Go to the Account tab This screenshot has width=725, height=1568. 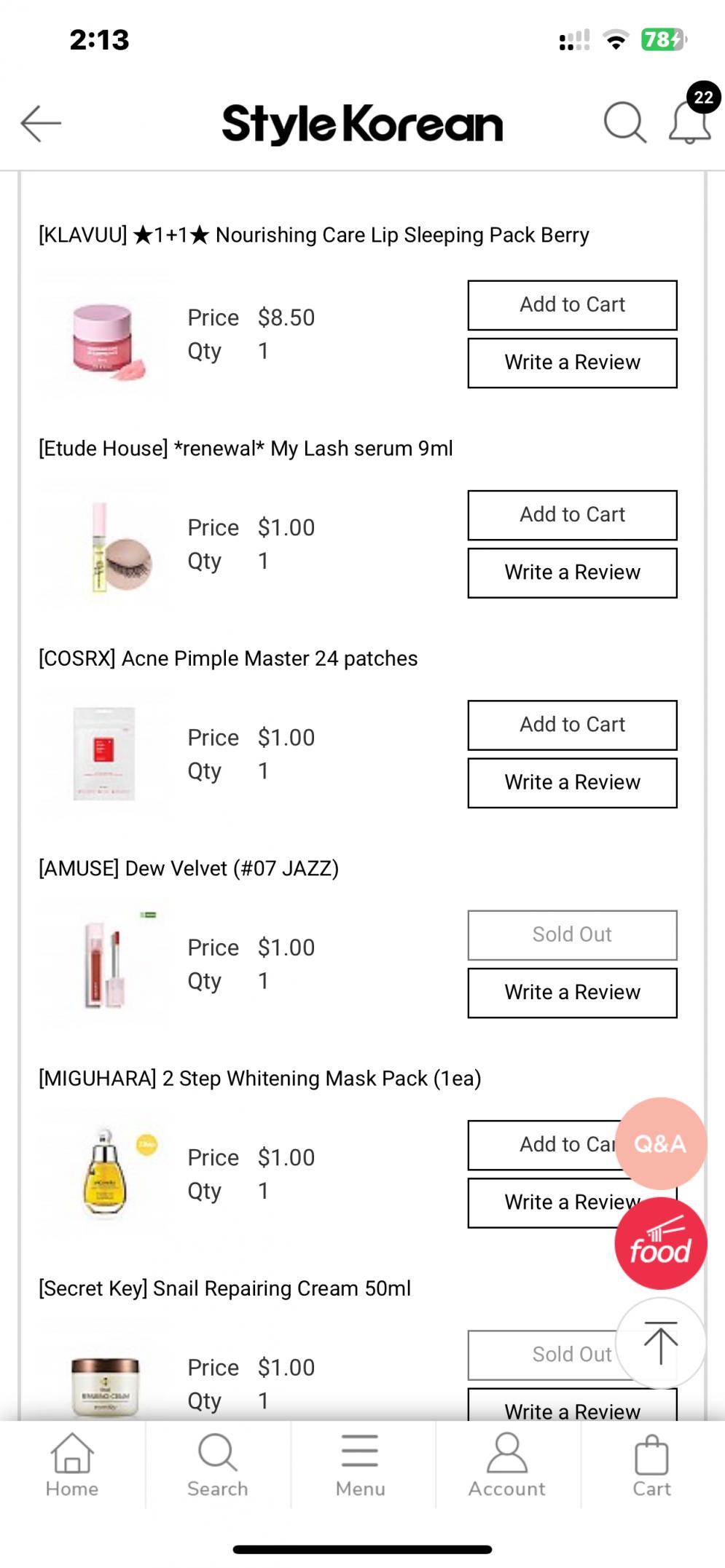point(506,1465)
